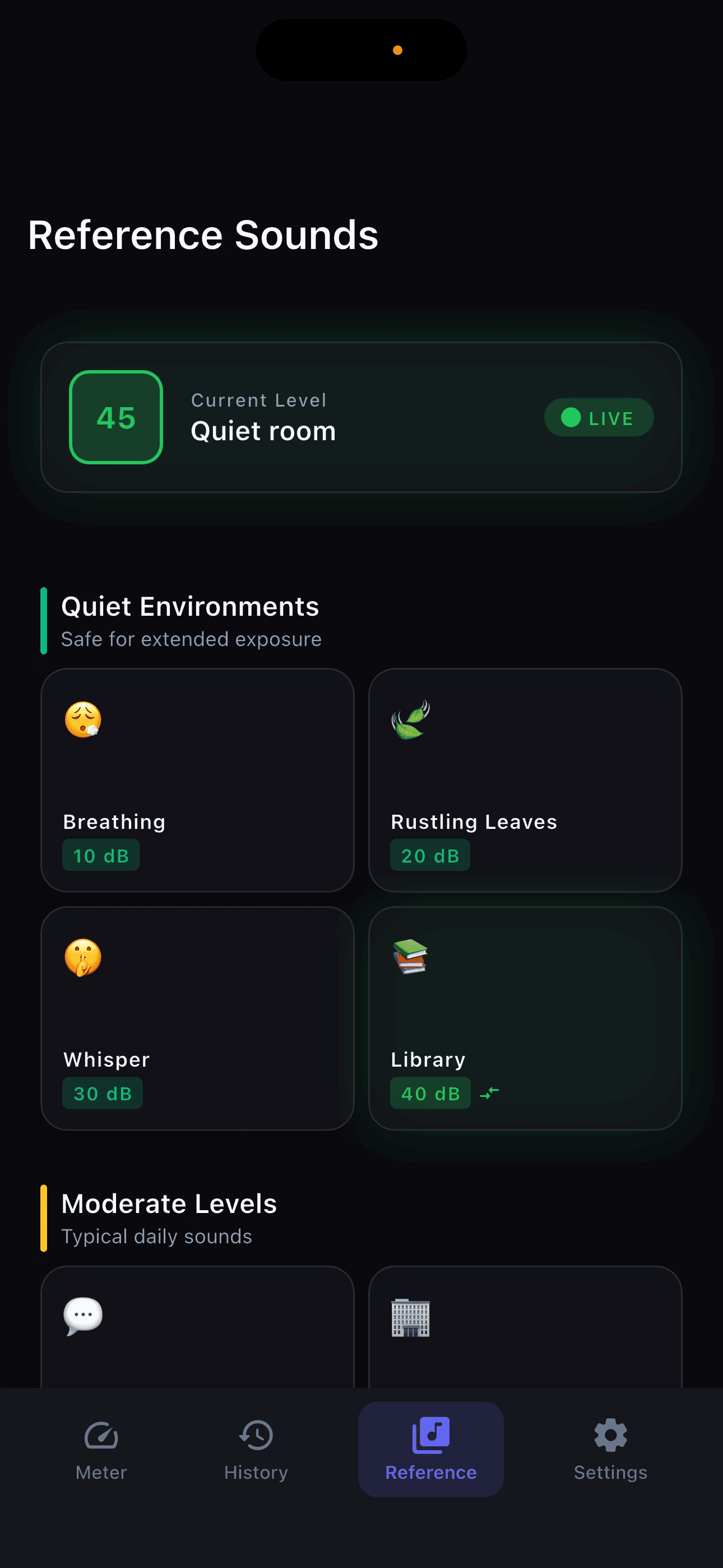Select the 40 dB badge in Library card
723x1568 pixels.
click(x=430, y=1092)
